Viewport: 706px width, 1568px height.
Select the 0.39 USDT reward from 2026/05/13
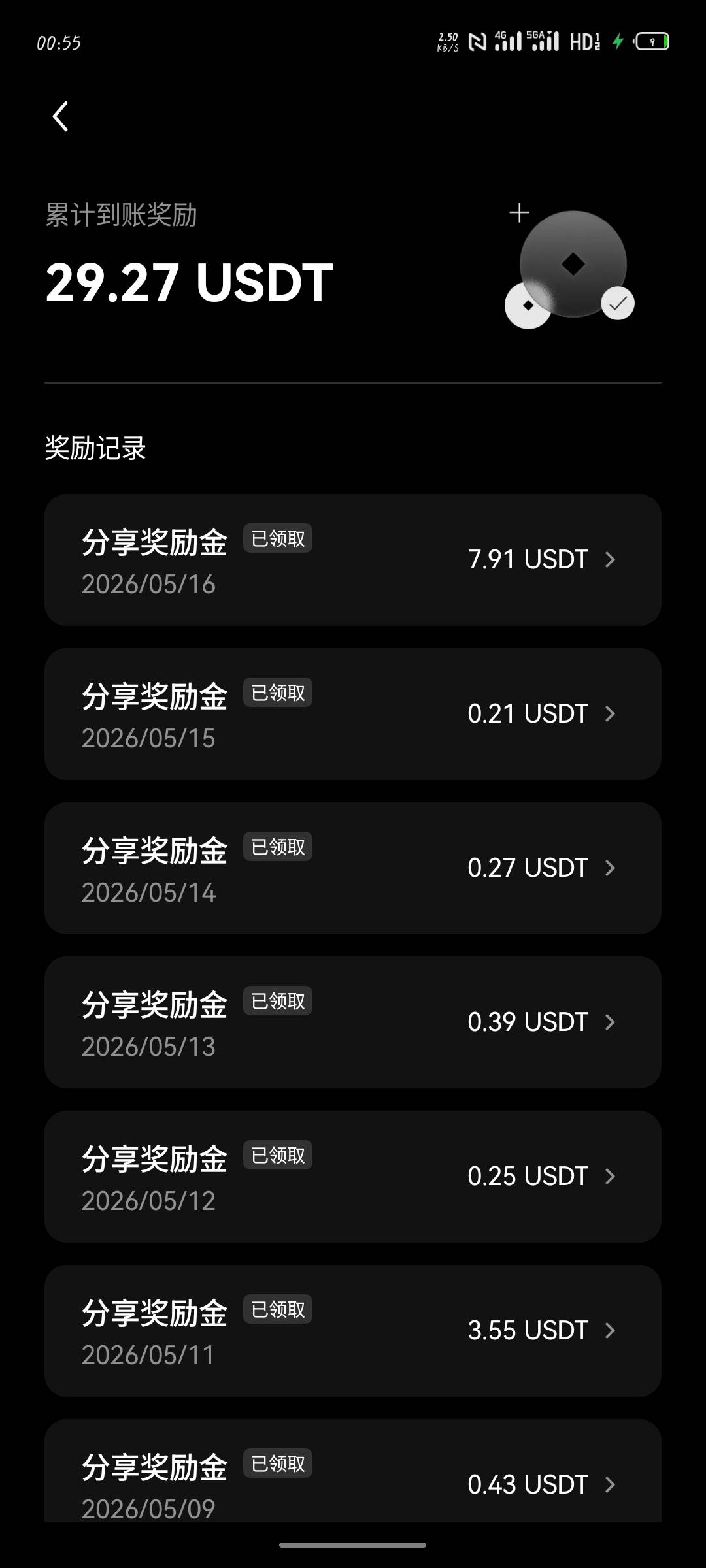click(x=353, y=1022)
